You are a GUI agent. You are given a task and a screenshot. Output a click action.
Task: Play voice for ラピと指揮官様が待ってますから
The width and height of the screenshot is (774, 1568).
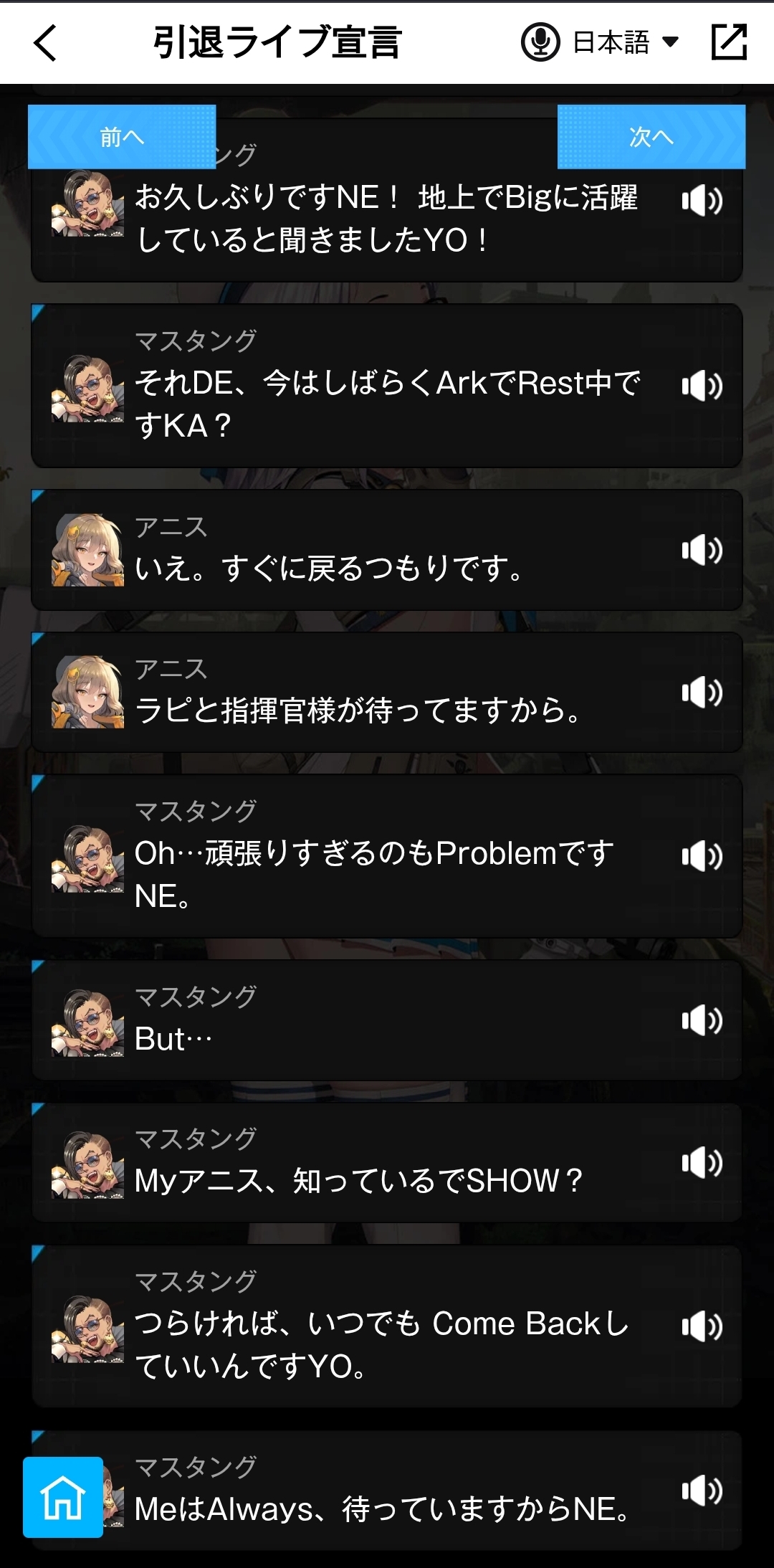pyautogui.click(x=702, y=693)
